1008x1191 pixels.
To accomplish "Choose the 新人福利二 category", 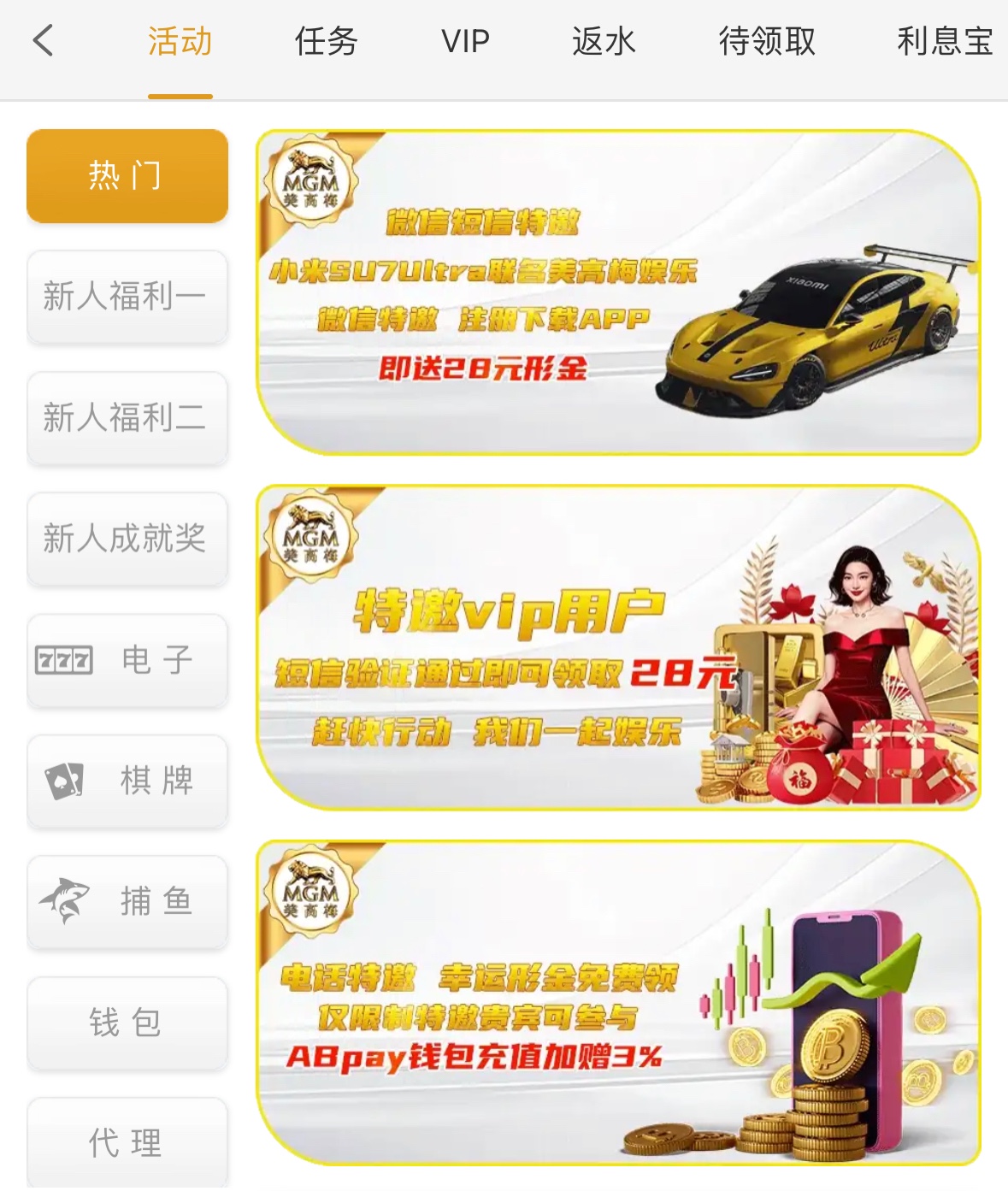I will 127,418.
